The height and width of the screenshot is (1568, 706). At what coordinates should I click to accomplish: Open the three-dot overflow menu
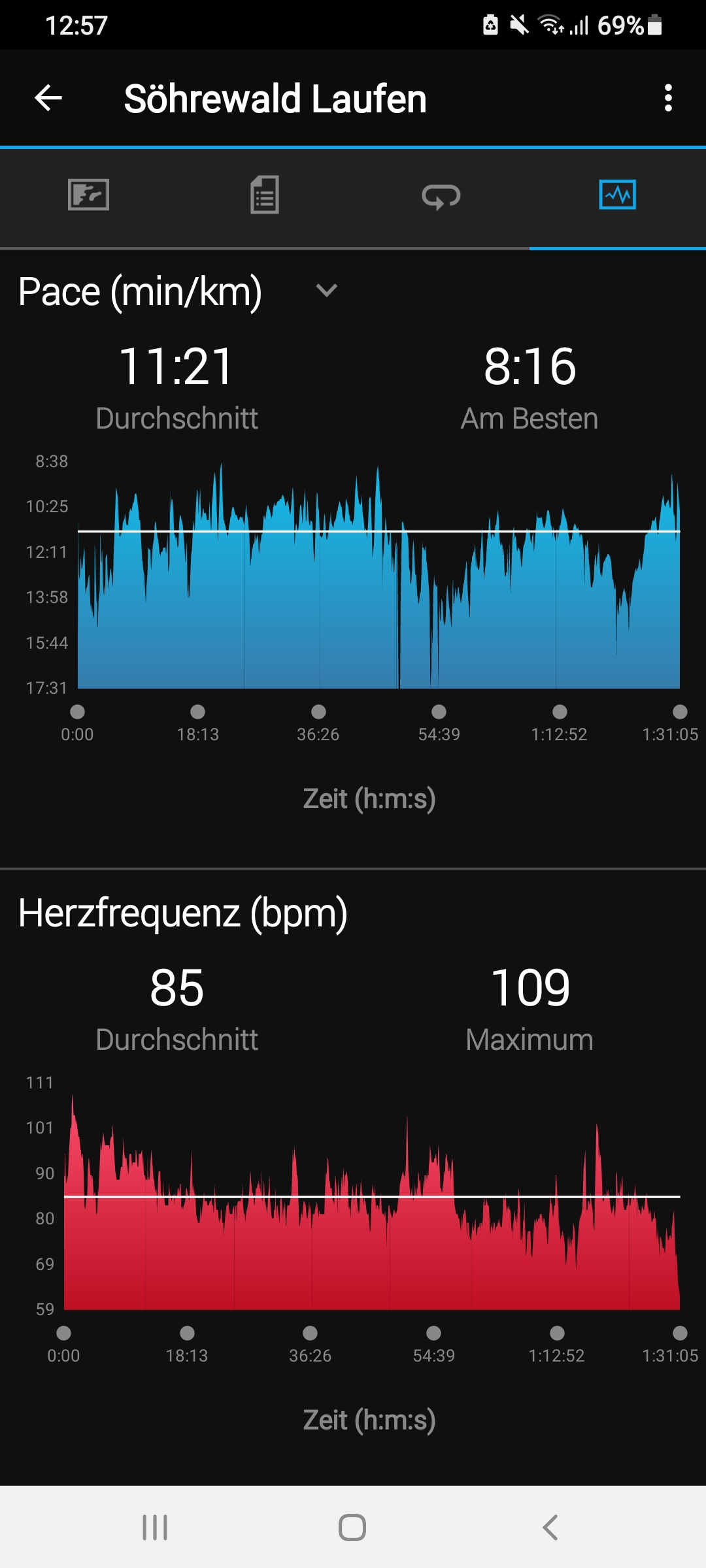tap(667, 99)
